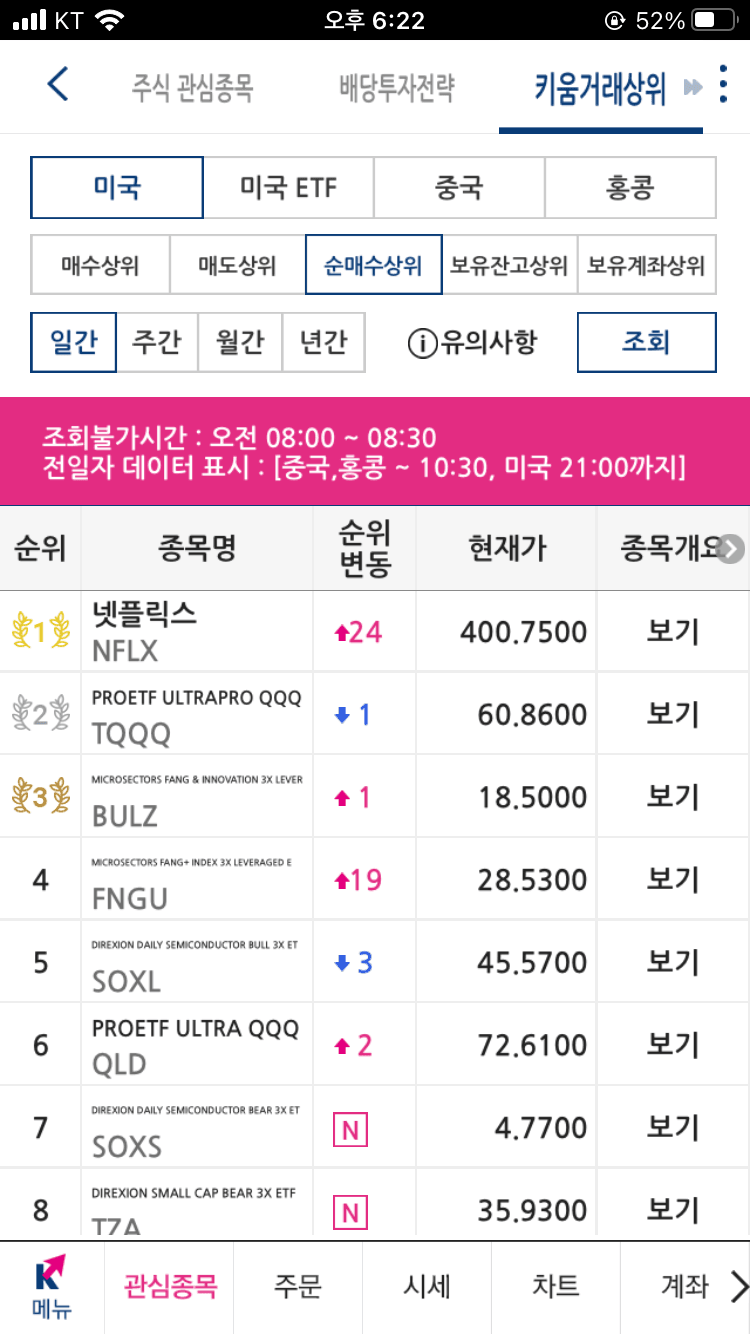Tap the 조회 search button
This screenshot has width=750, height=1334.
646,342
